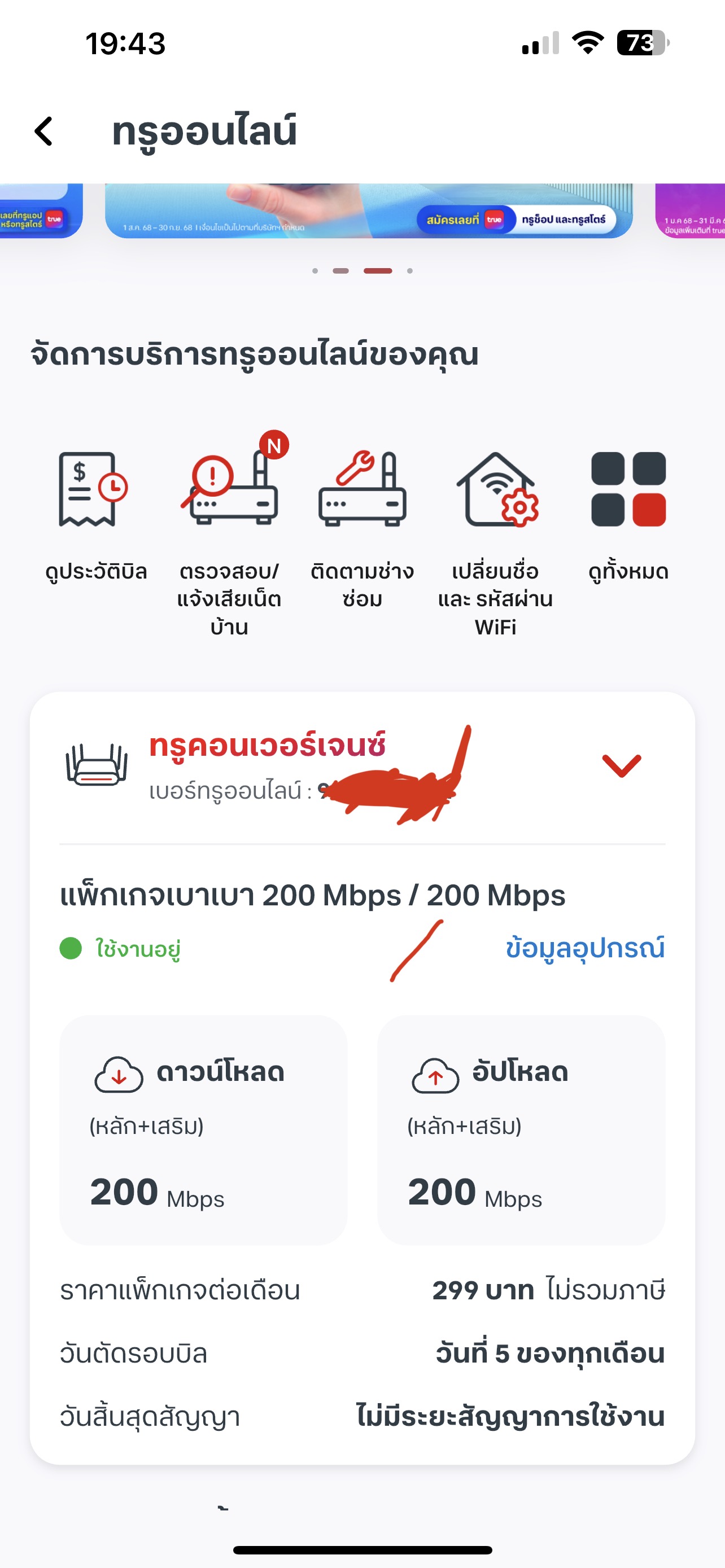Expand the ทรูคอนเวอร์เจนซ์ account chevron

[621, 765]
